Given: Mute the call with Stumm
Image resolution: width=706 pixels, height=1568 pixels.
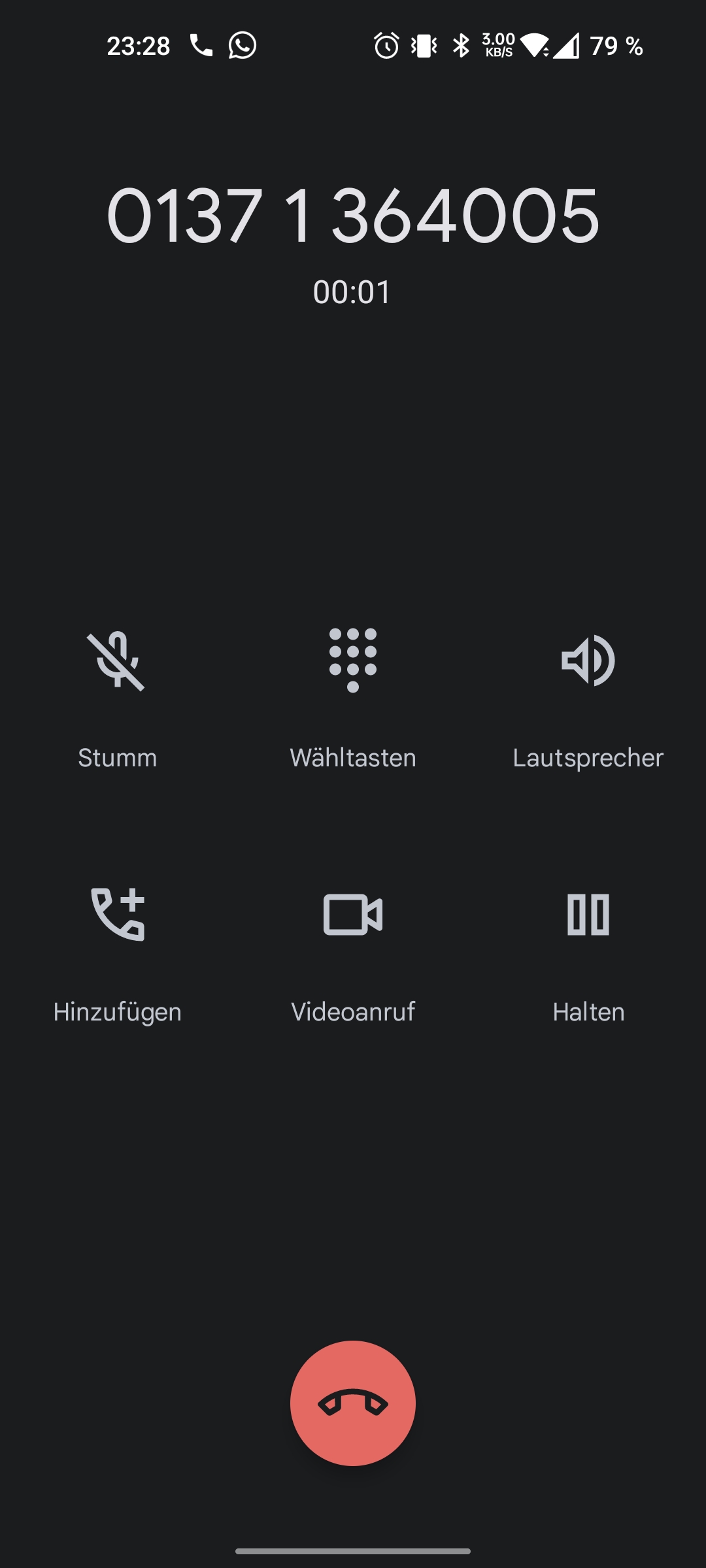Looking at the screenshot, I should tap(117, 661).
